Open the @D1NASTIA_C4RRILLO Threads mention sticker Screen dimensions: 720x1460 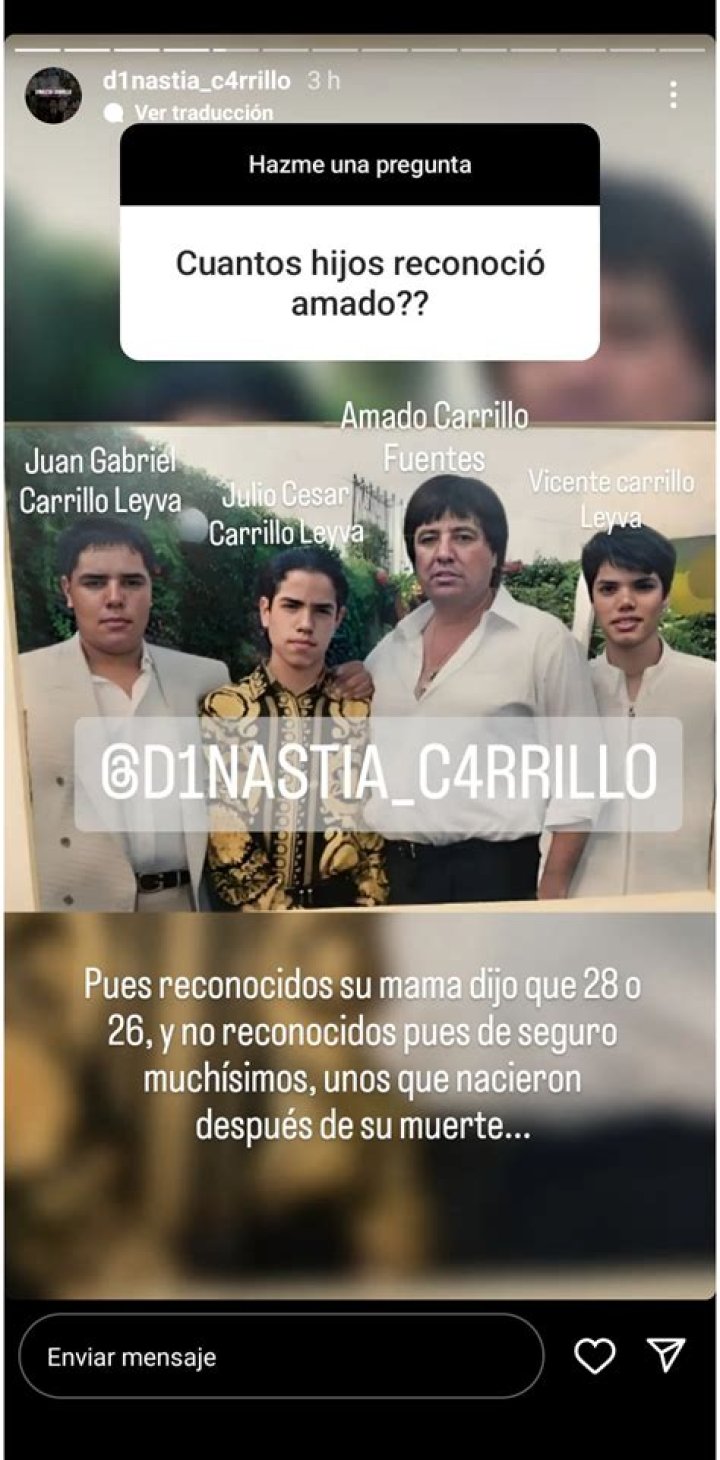point(378,774)
